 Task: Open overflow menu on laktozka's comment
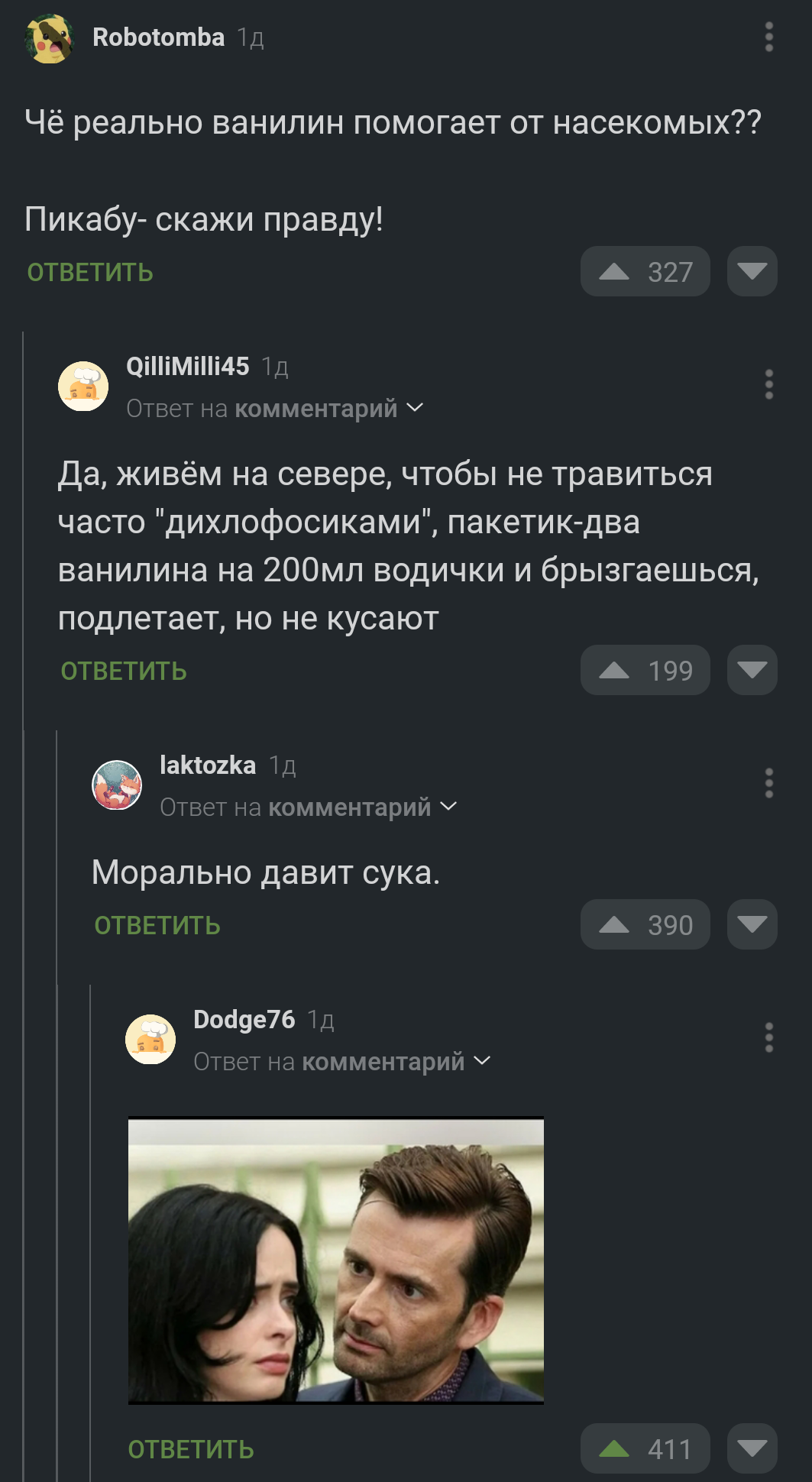[x=768, y=783]
